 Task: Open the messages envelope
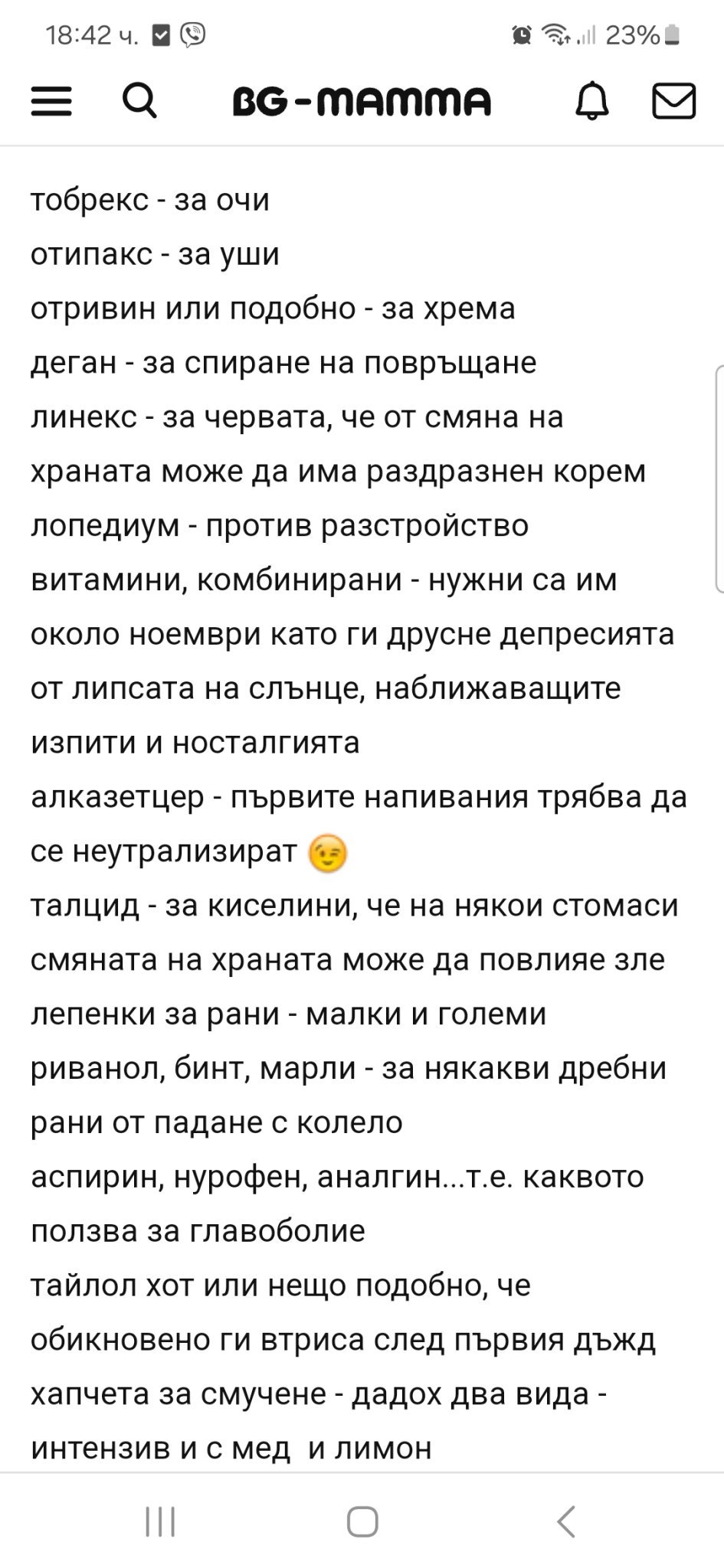[x=673, y=101]
